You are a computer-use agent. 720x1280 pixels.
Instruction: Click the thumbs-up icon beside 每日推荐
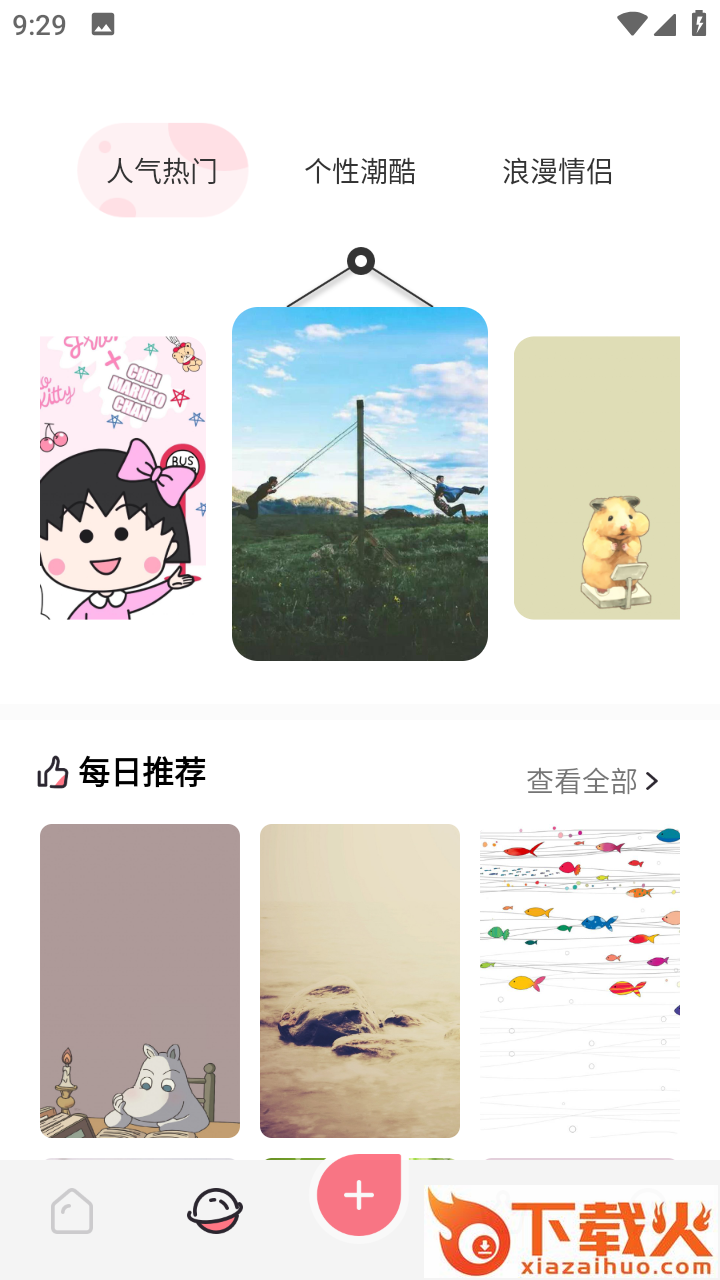(50, 772)
